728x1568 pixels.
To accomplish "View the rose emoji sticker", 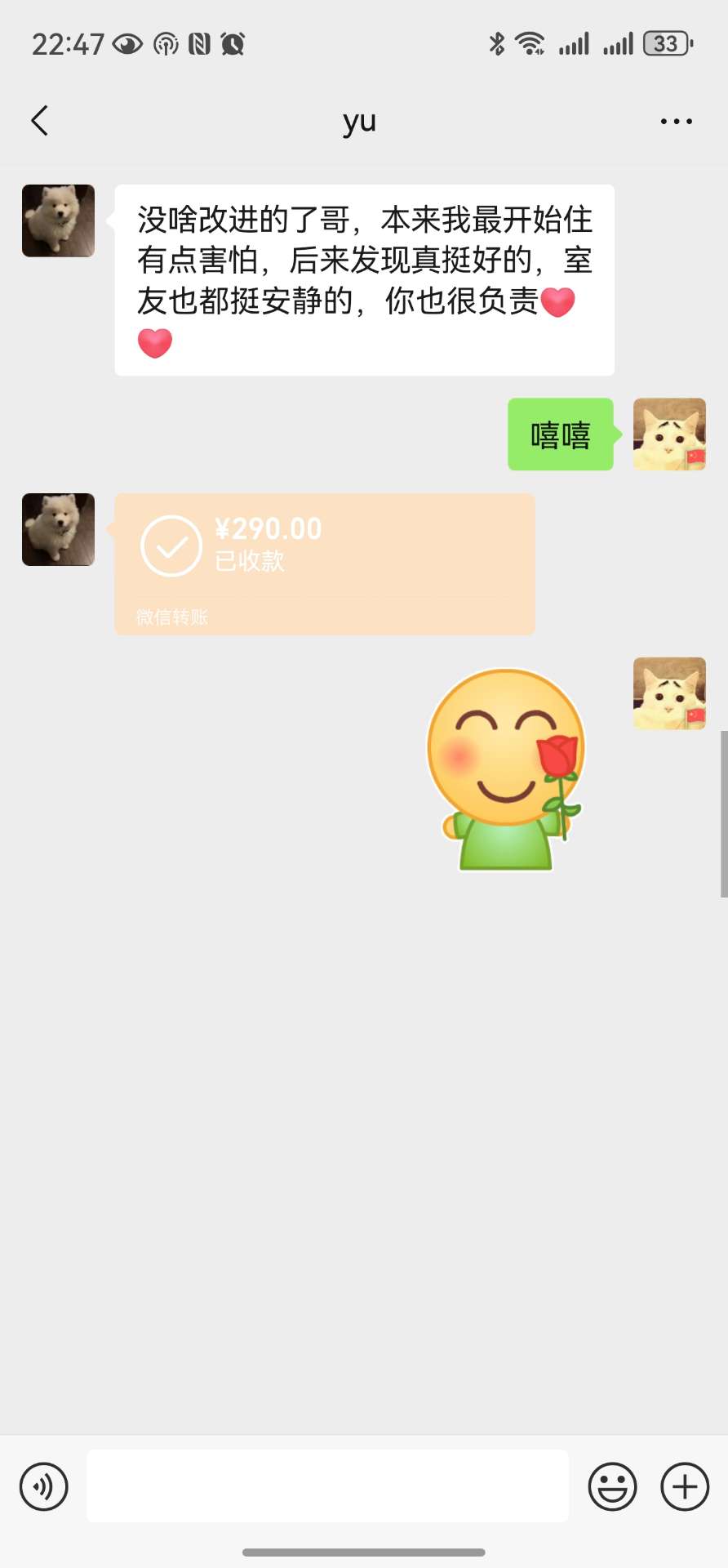I will click(x=506, y=769).
